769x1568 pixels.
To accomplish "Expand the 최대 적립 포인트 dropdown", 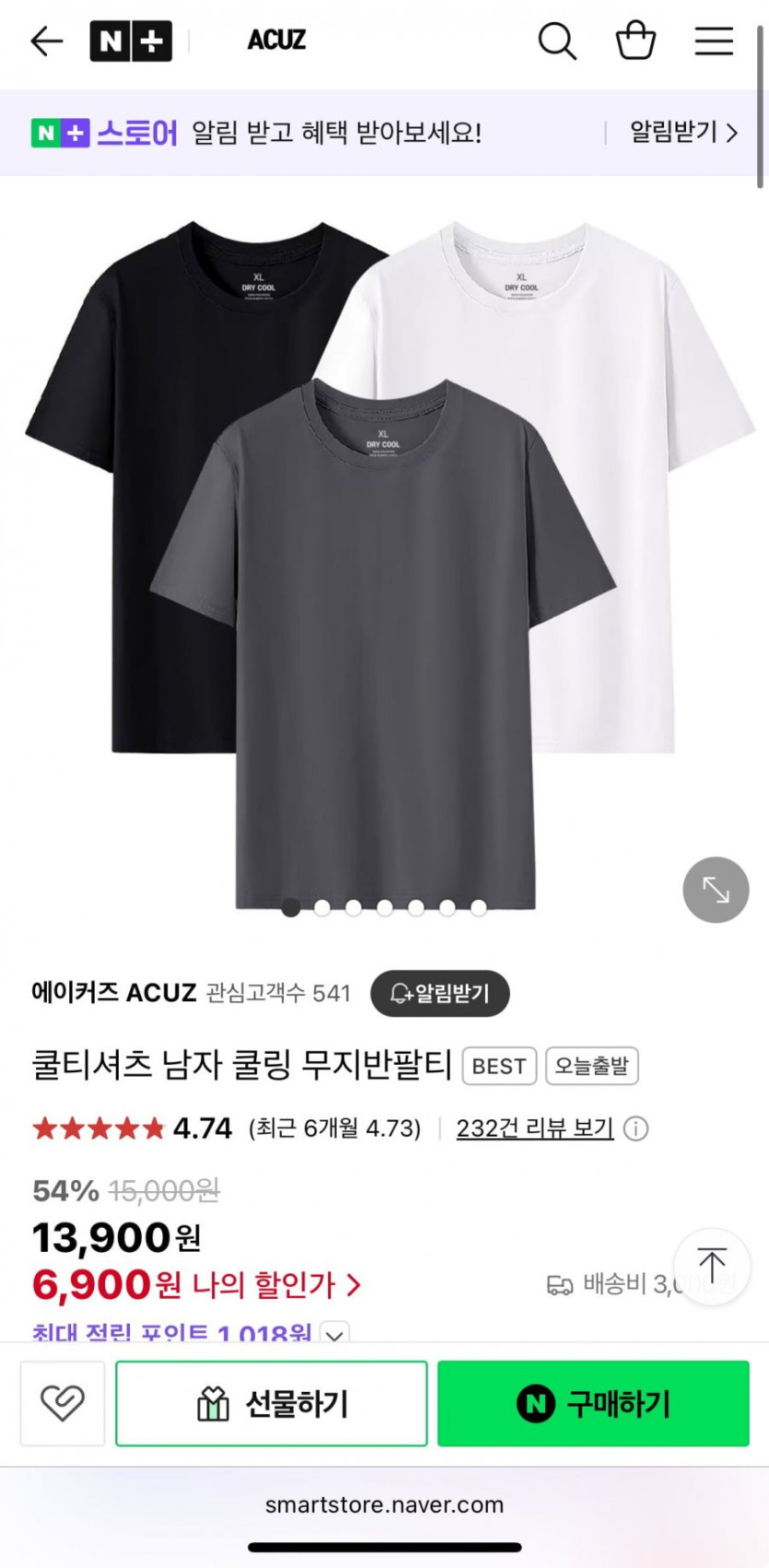I will (335, 1332).
